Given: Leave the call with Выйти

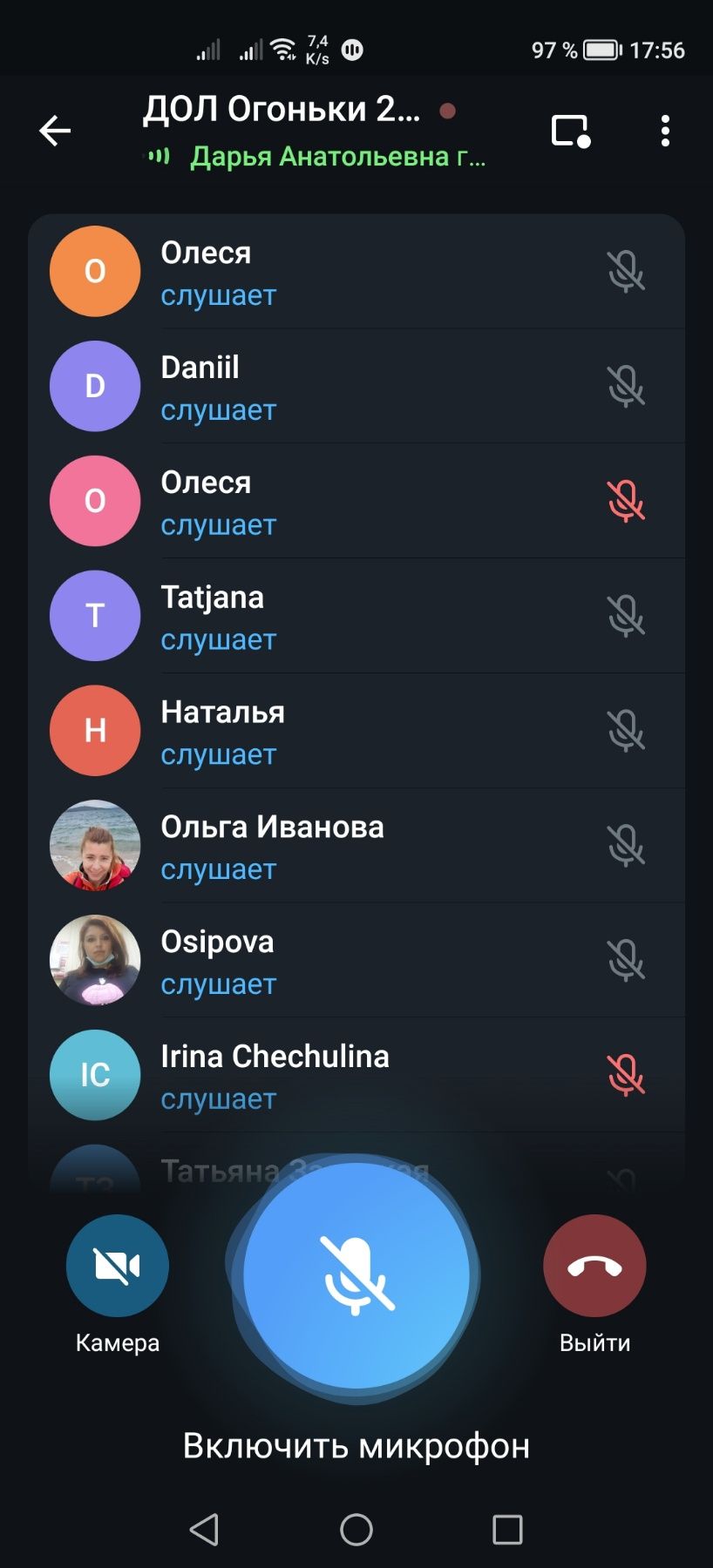Looking at the screenshot, I should click(594, 1265).
